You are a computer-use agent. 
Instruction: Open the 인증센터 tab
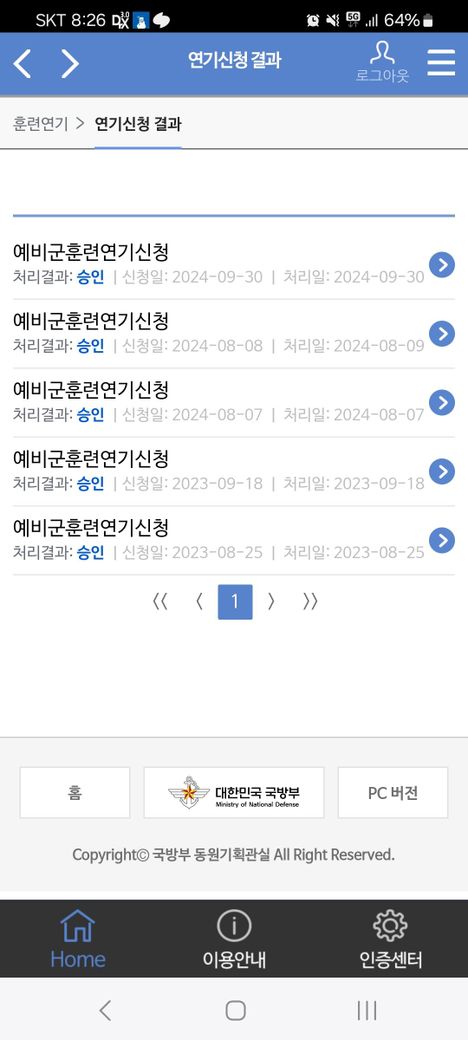click(x=390, y=939)
